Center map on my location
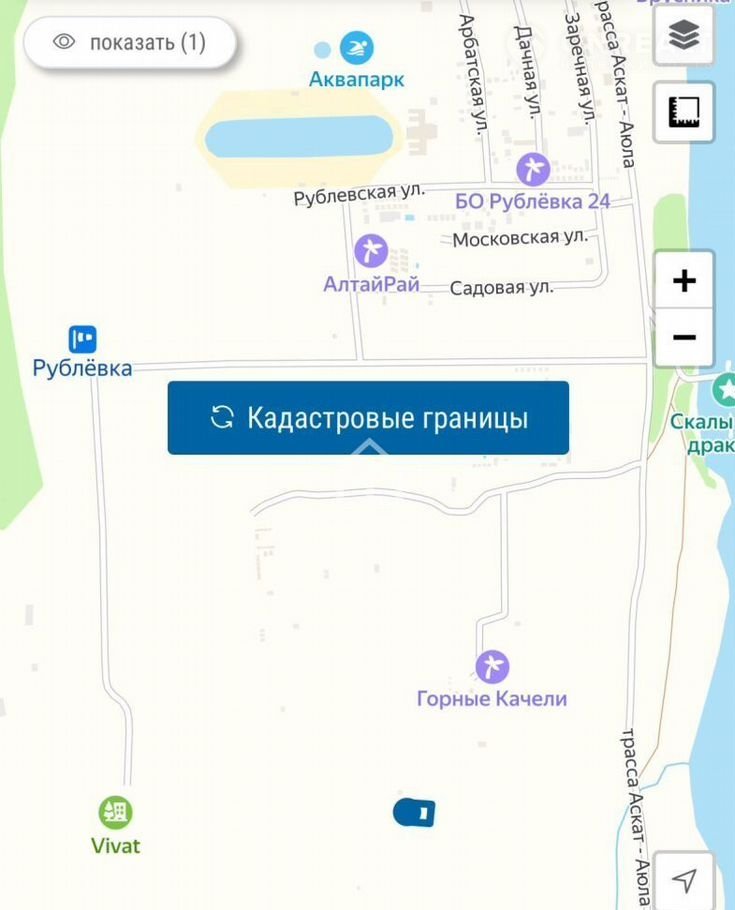735x910 pixels. click(684, 880)
